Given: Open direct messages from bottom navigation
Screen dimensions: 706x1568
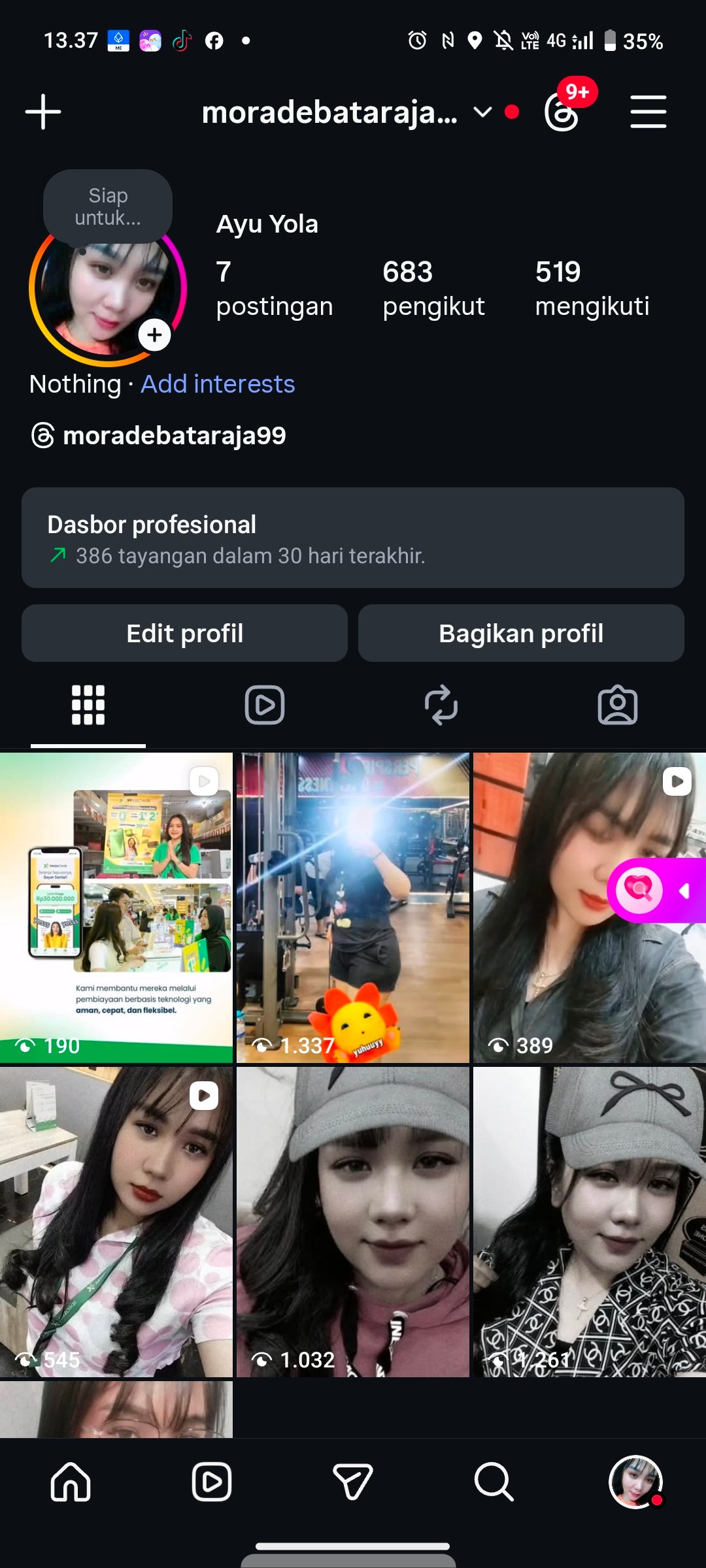Looking at the screenshot, I should 353,1481.
